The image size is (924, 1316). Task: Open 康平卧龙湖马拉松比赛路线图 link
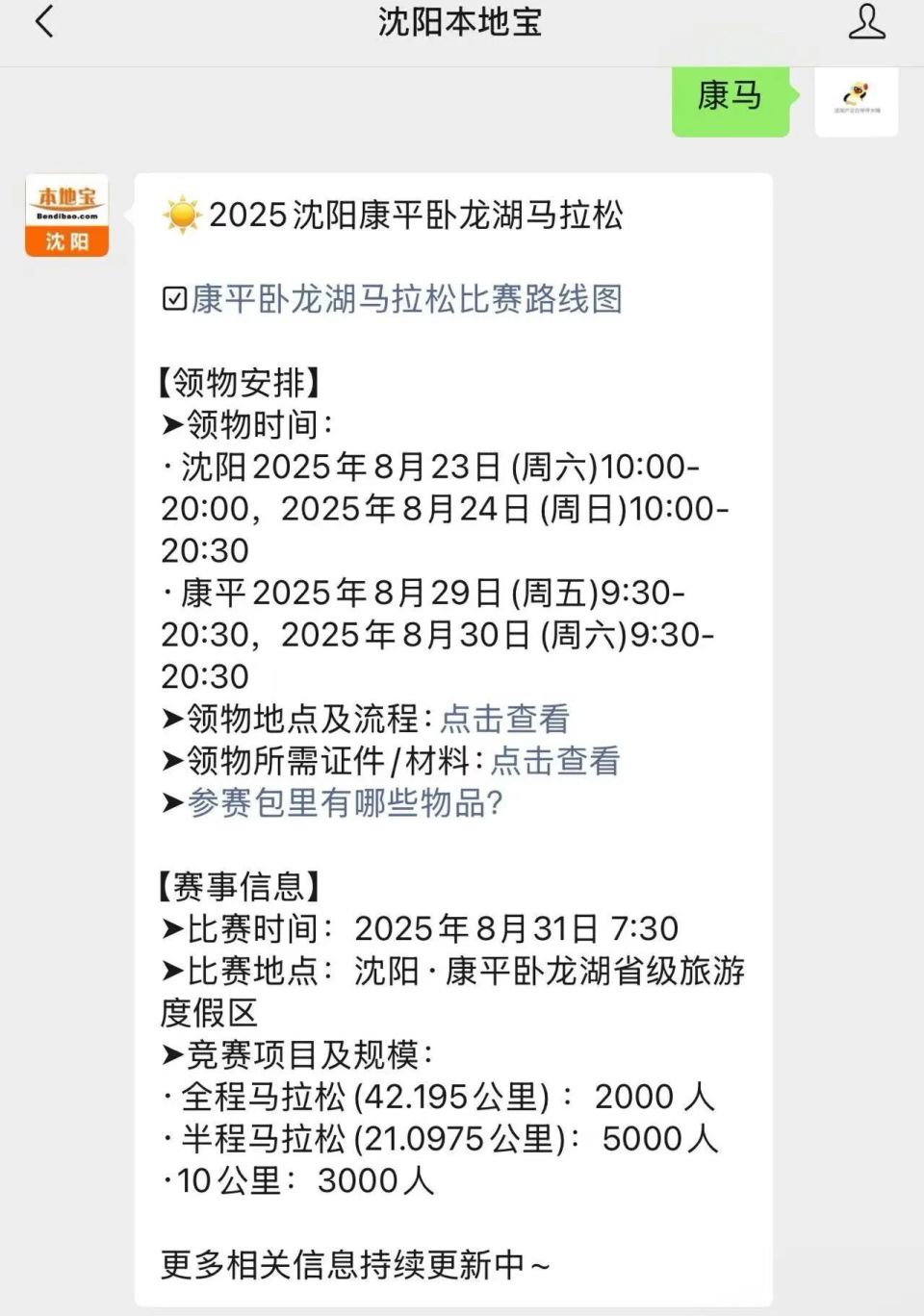point(406,299)
